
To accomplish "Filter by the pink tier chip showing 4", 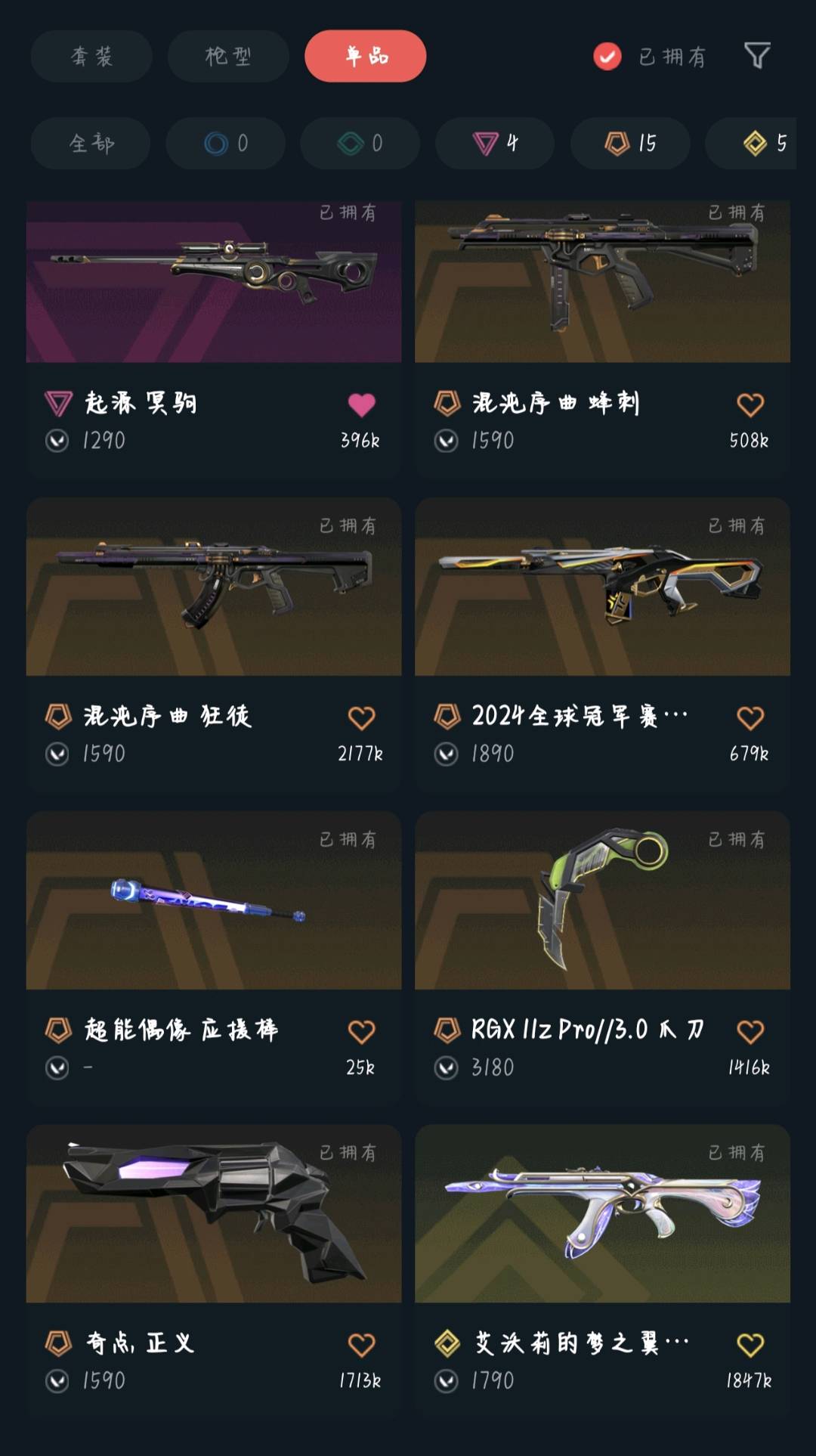I will tap(495, 143).
